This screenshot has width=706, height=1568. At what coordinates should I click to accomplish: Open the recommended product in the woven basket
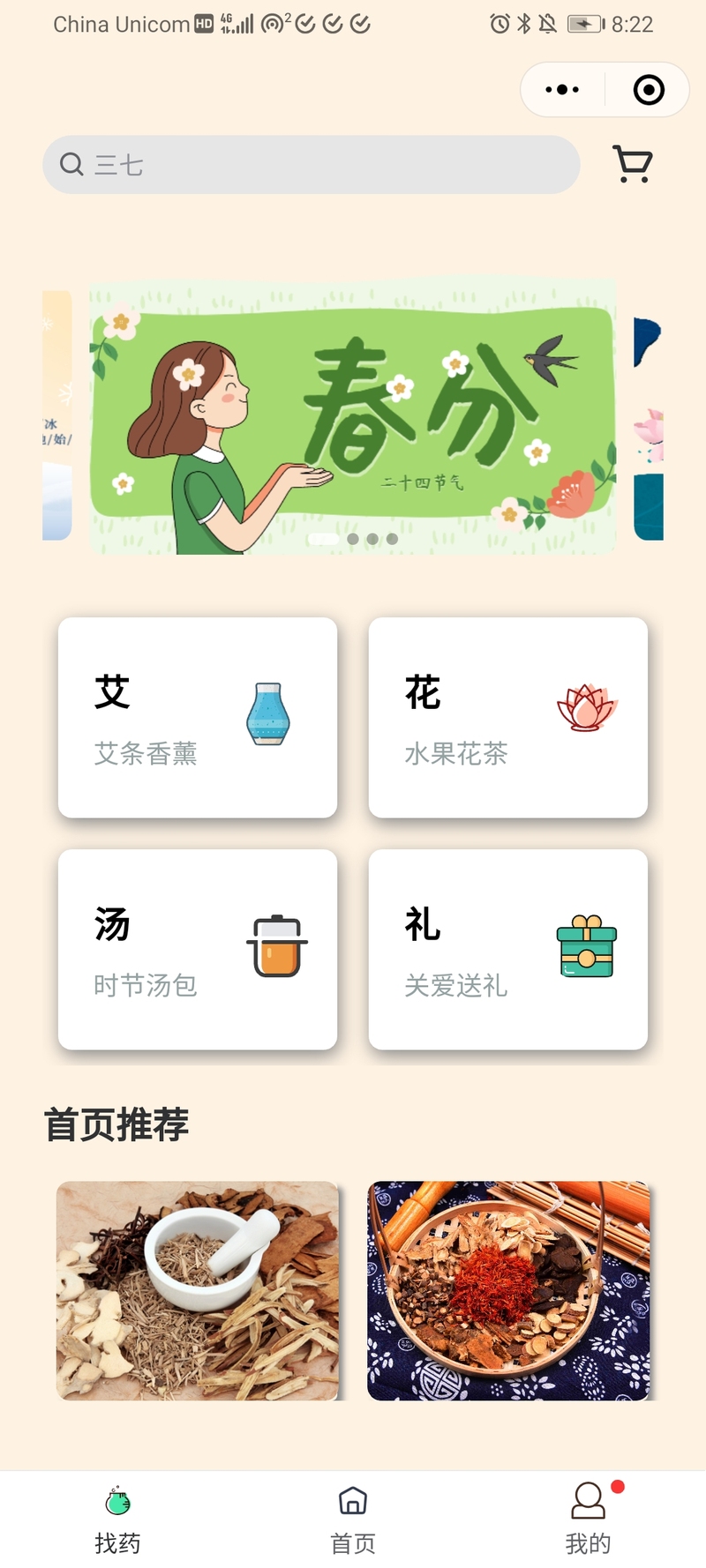pyautogui.click(x=508, y=1291)
